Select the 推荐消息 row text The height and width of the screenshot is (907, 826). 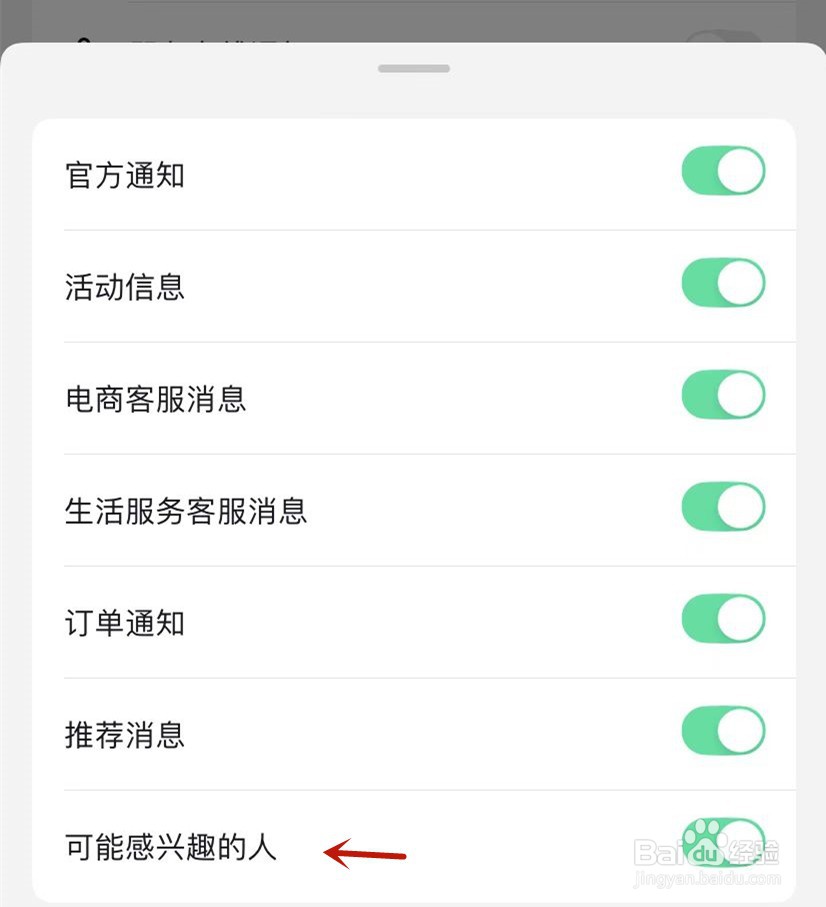click(x=124, y=735)
